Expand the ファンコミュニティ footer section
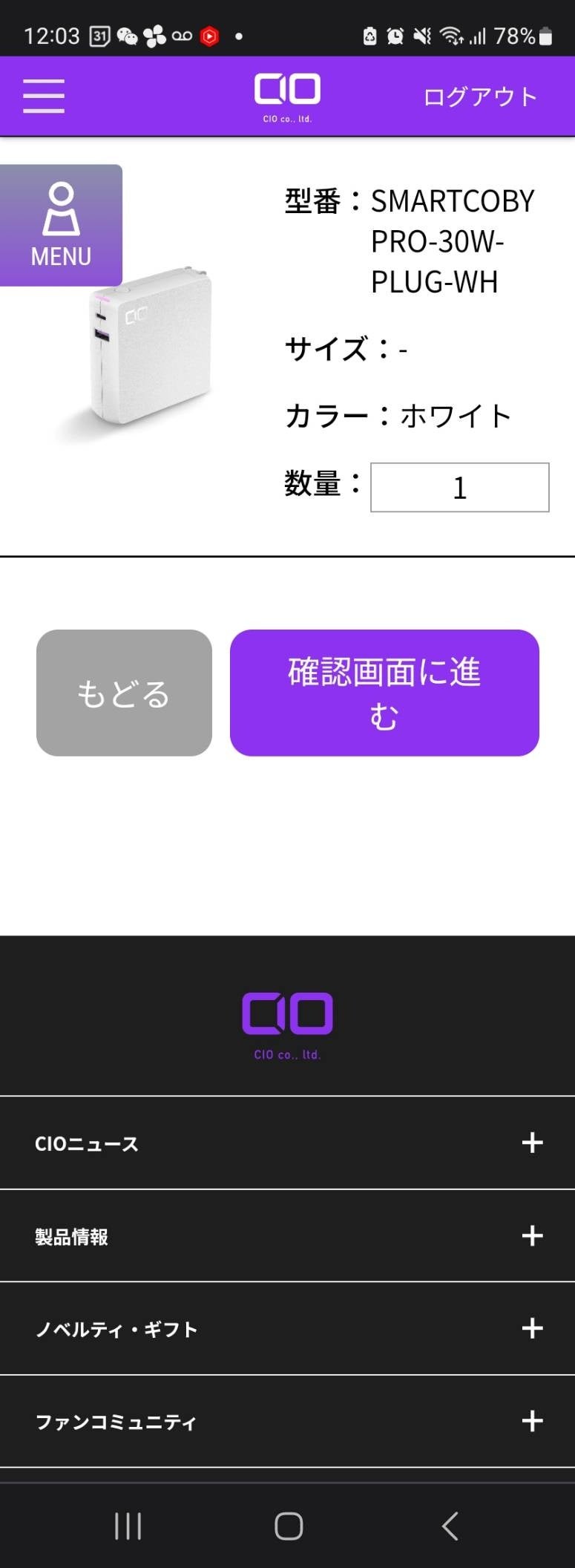This screenshot has width=575, height=1568. click(532, 1421)
